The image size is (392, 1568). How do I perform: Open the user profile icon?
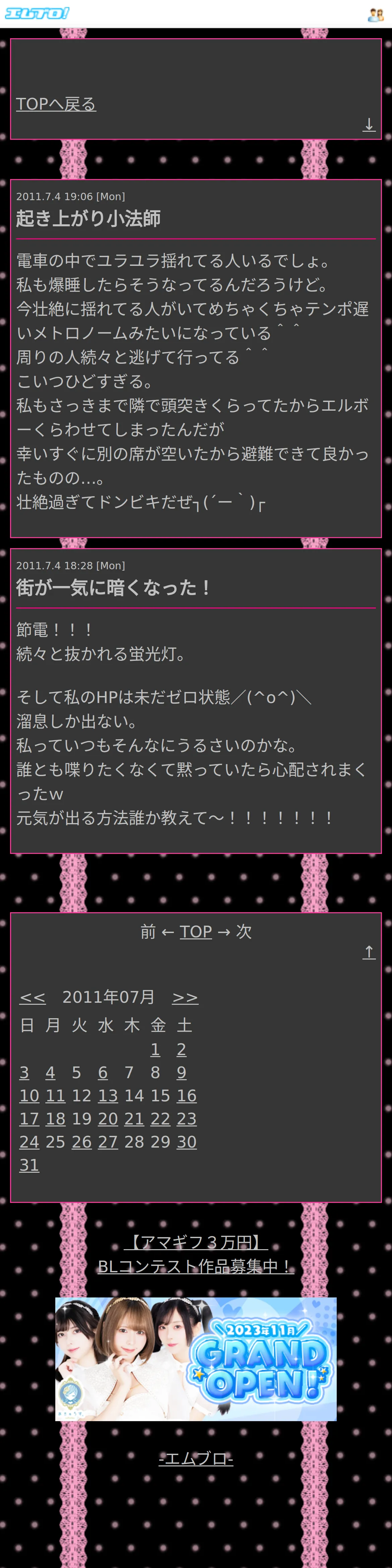[x=376, y=15]
